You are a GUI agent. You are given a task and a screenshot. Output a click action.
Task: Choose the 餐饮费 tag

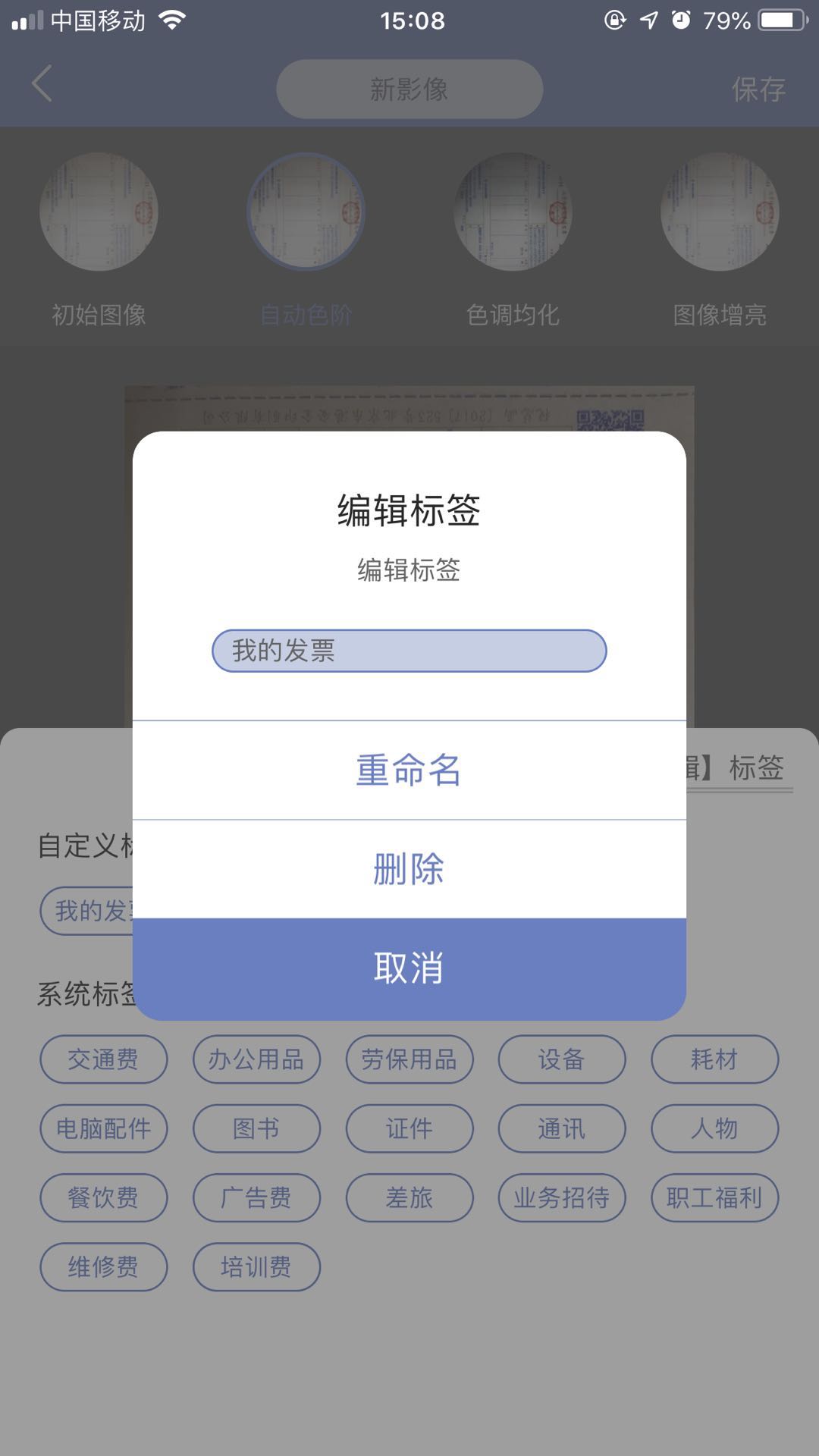click(103, 1198)
